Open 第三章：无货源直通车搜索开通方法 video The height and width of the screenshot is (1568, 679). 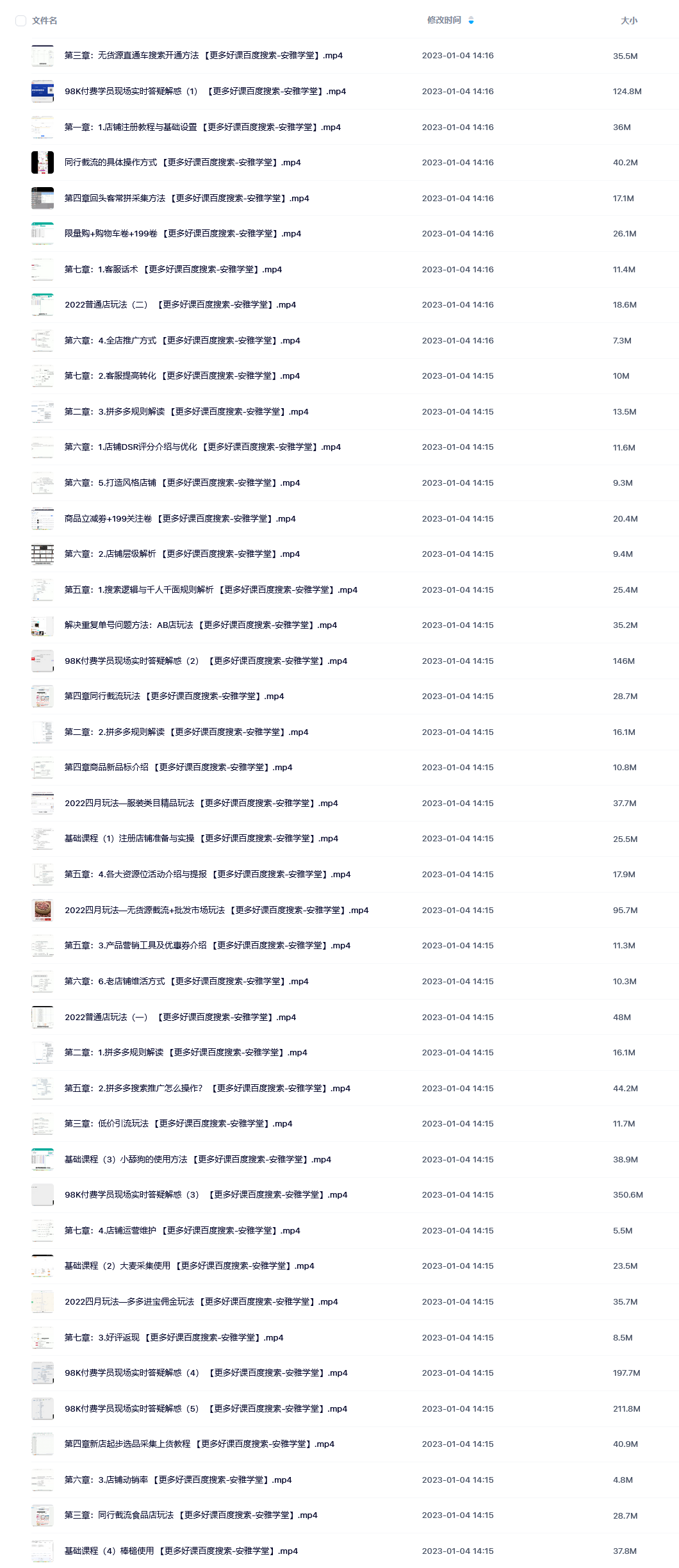203,56
